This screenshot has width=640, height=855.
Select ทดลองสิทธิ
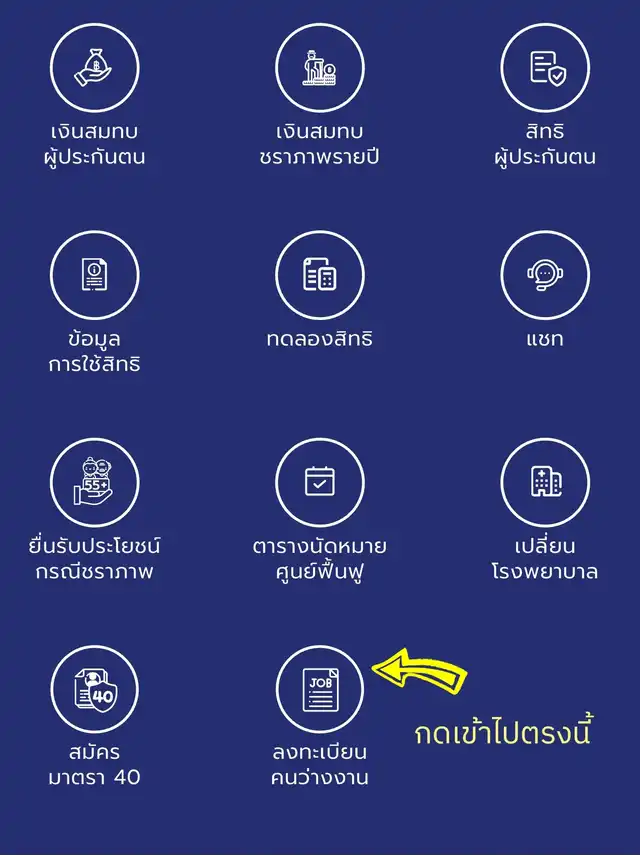click(x=320, y=275)
